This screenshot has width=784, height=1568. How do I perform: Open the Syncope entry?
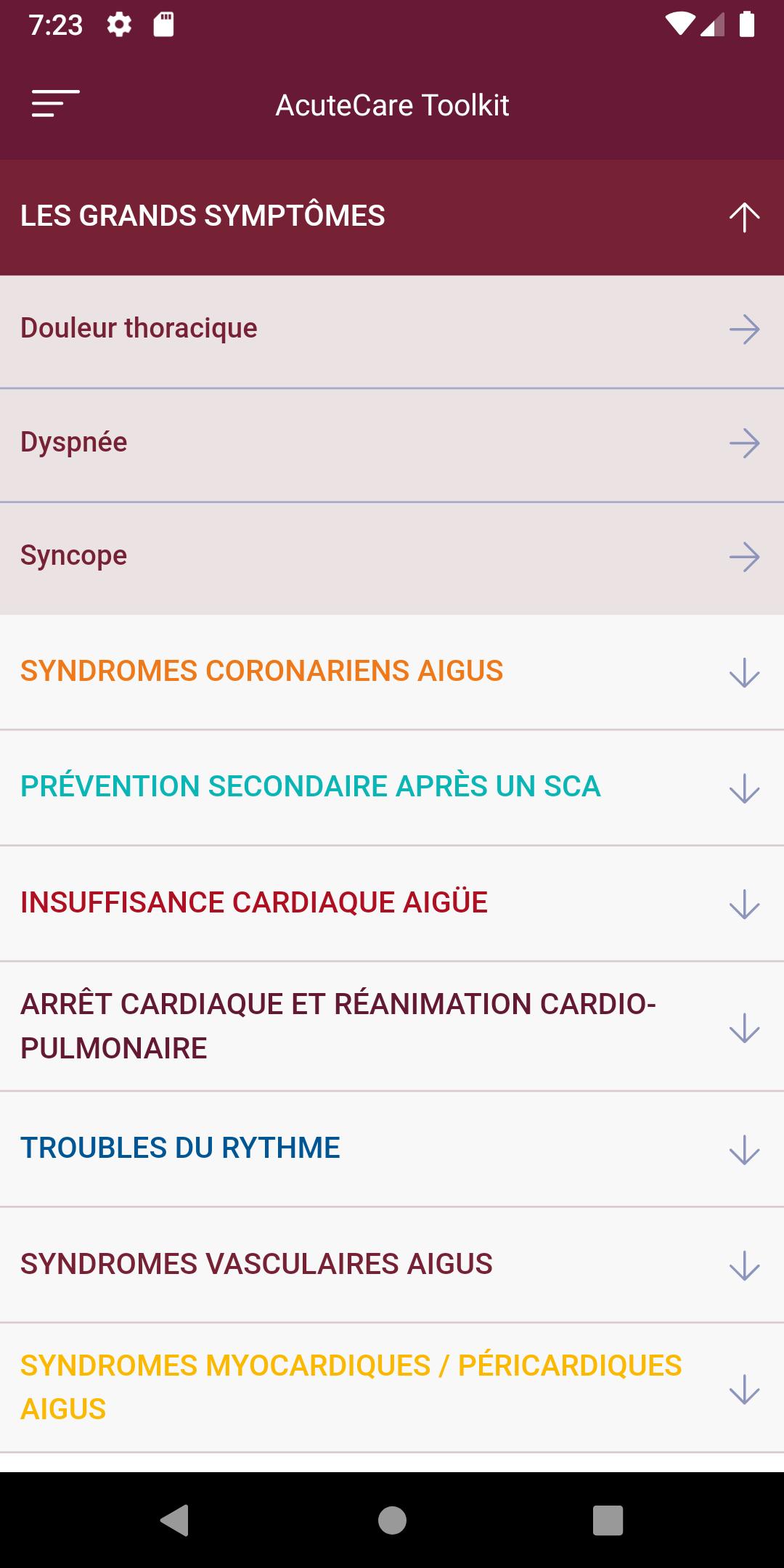click(x=290, y=556)
